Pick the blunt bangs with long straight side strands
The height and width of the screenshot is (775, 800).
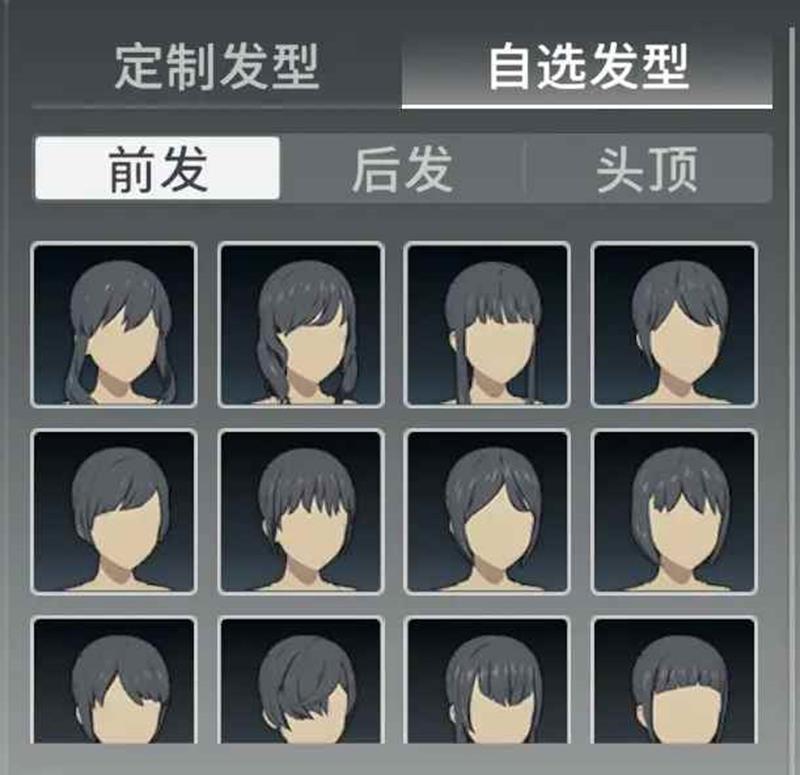tap(487, 325)
